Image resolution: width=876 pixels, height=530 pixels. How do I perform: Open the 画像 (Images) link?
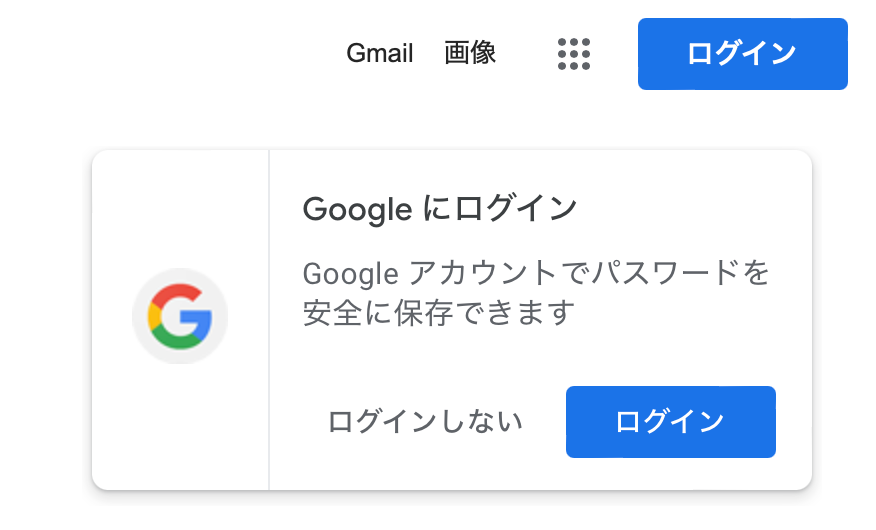coord(470,54)
